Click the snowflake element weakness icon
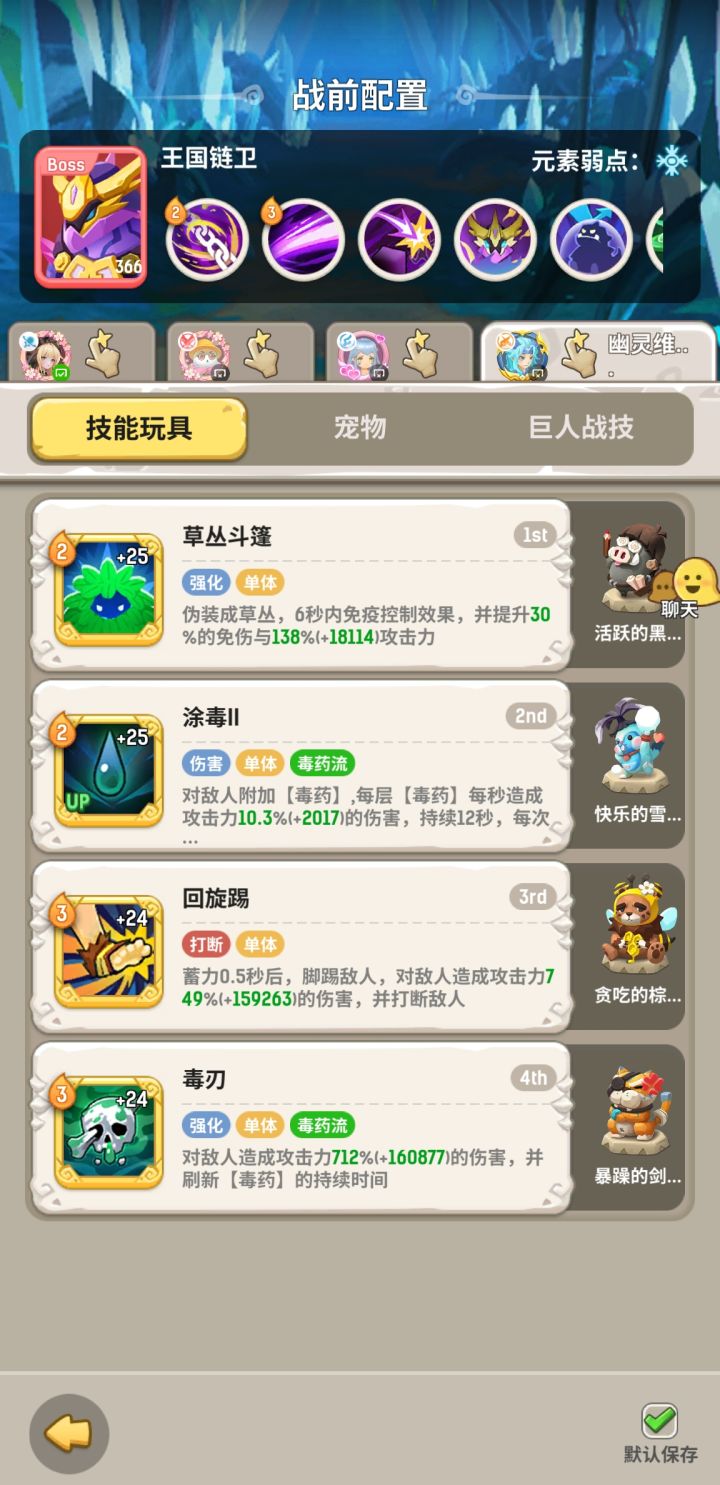 673,160
